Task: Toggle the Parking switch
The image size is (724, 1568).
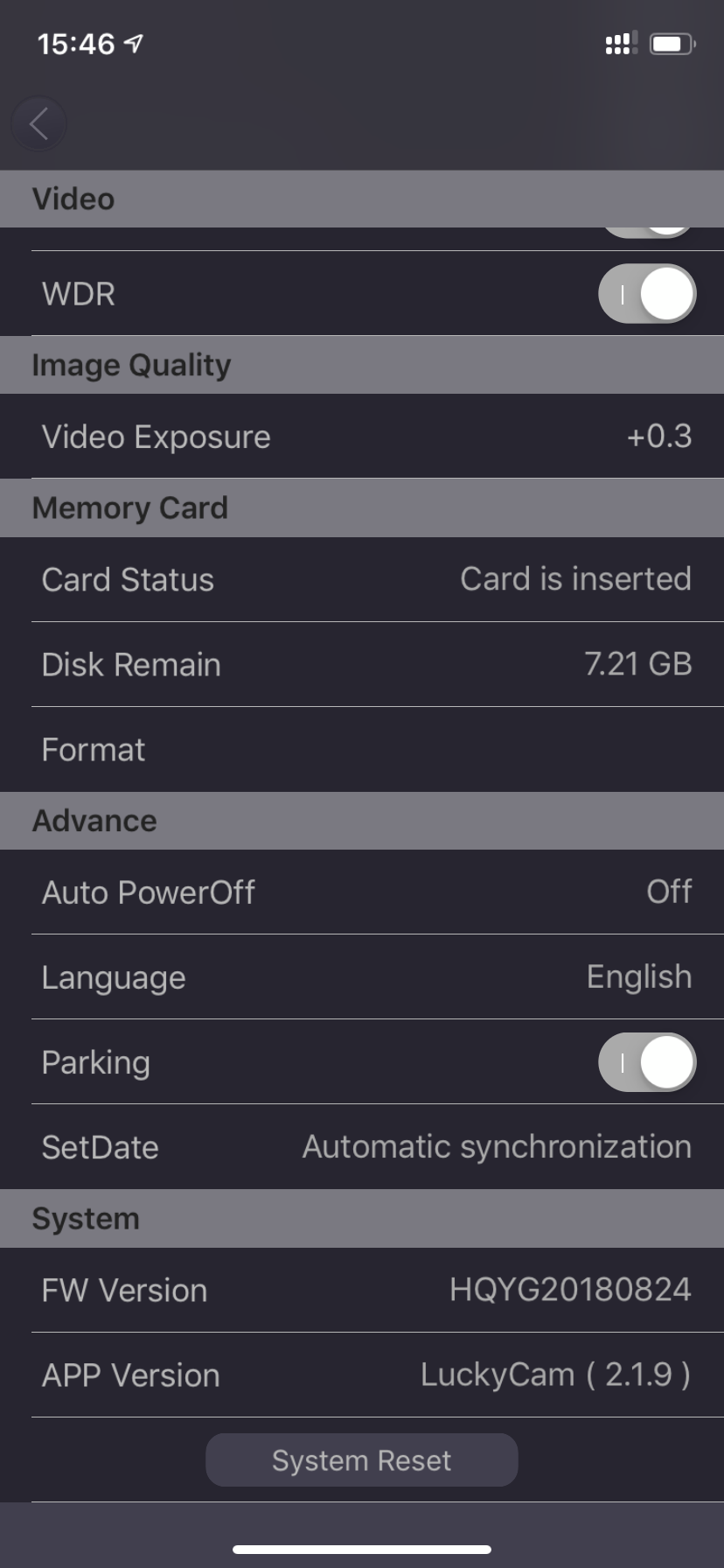Action: pyautogui.click(x=647, y=1062)
